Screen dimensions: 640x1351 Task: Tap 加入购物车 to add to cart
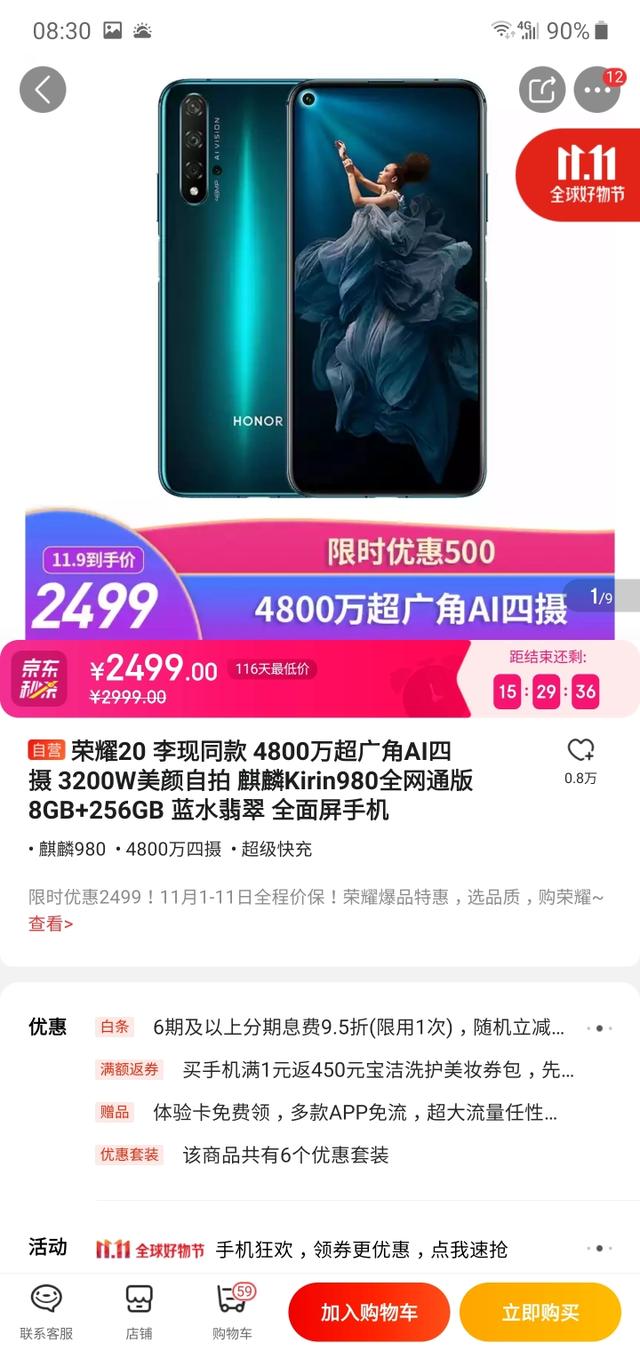(x=369, y=1312)
